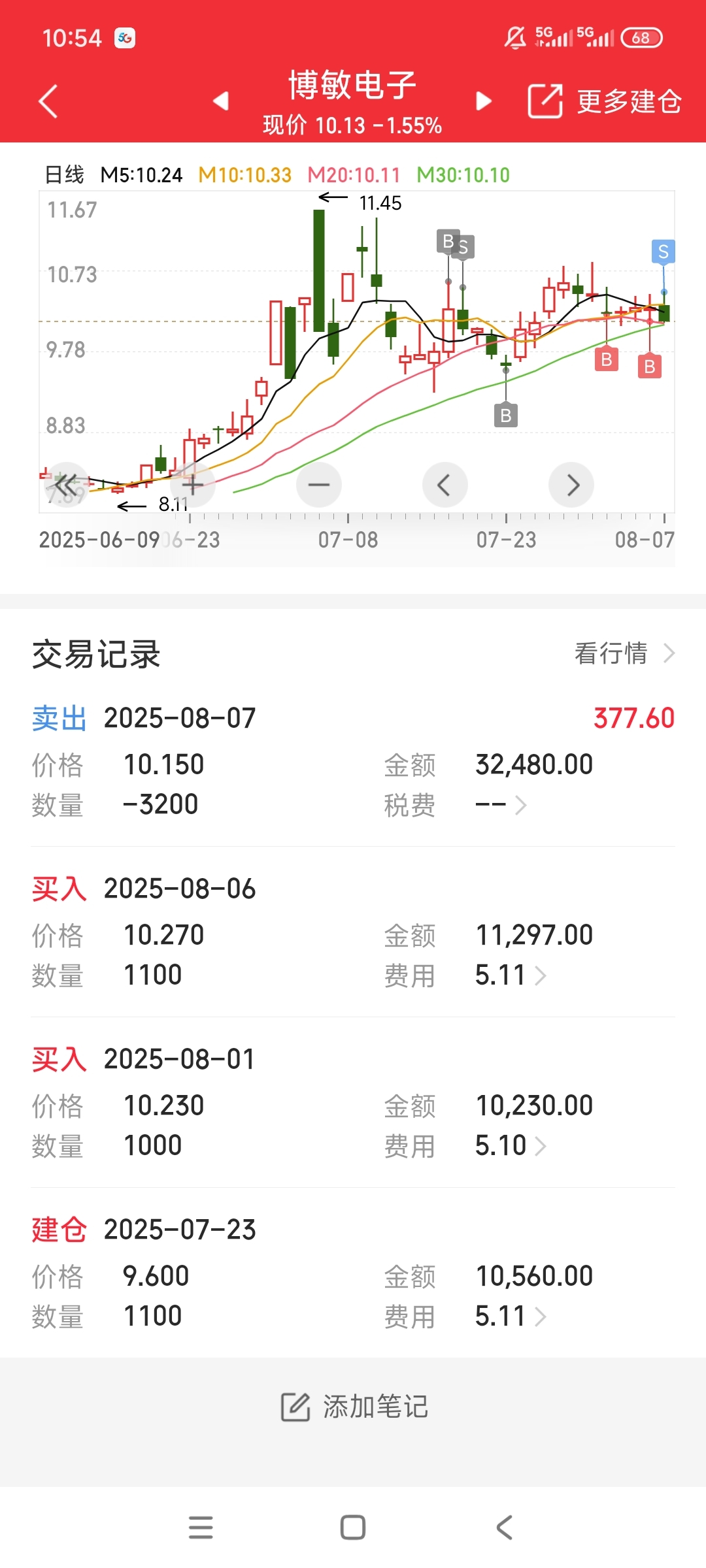This screenshot has width=706, height=1568.
Task: Open 更多建仓 share option
Action: click(605, 101)
